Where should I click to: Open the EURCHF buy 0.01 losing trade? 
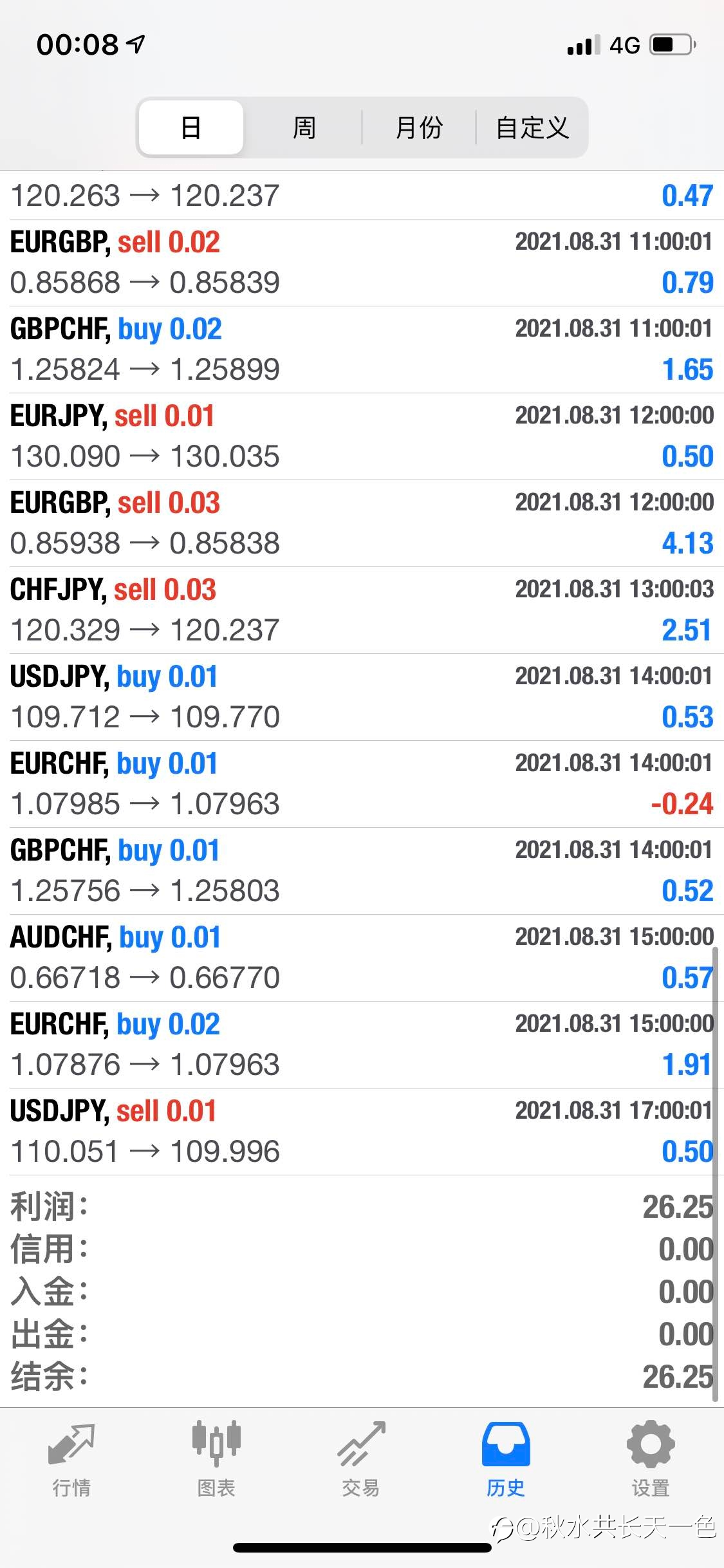(x=362, y=784)
